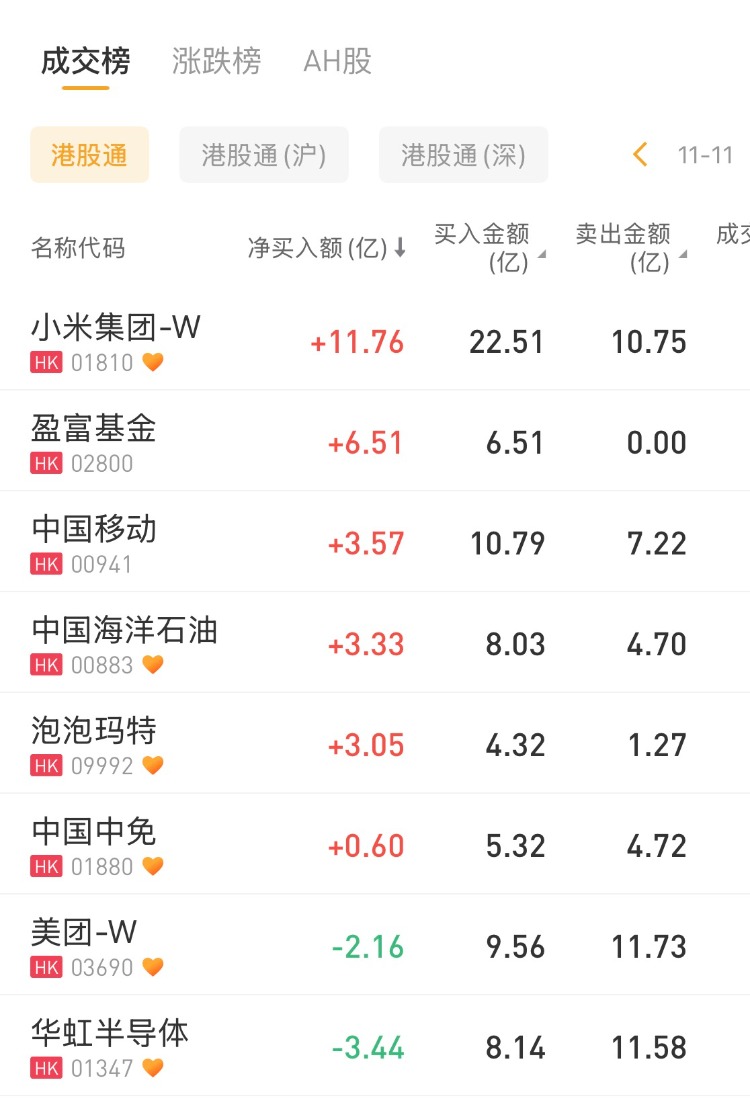Filter by 港股通 (沪)
Screen dimensions: 750x1113
pyautogui.click(x=264, y=155)
